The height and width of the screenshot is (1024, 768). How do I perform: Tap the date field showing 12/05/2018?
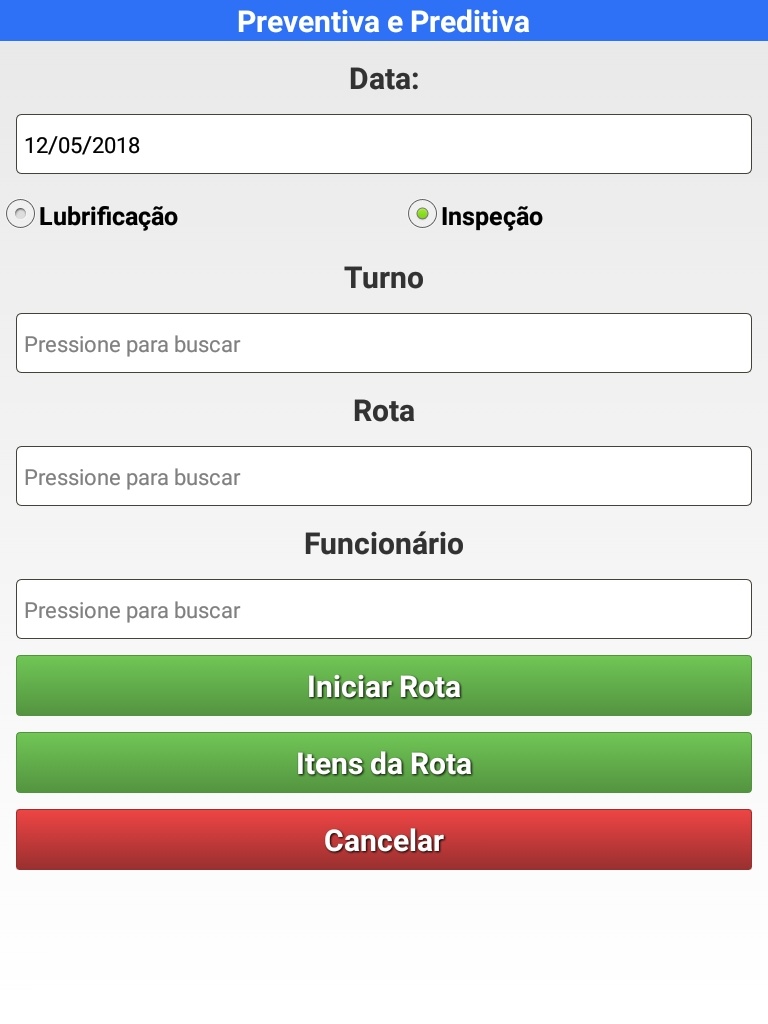384,144
